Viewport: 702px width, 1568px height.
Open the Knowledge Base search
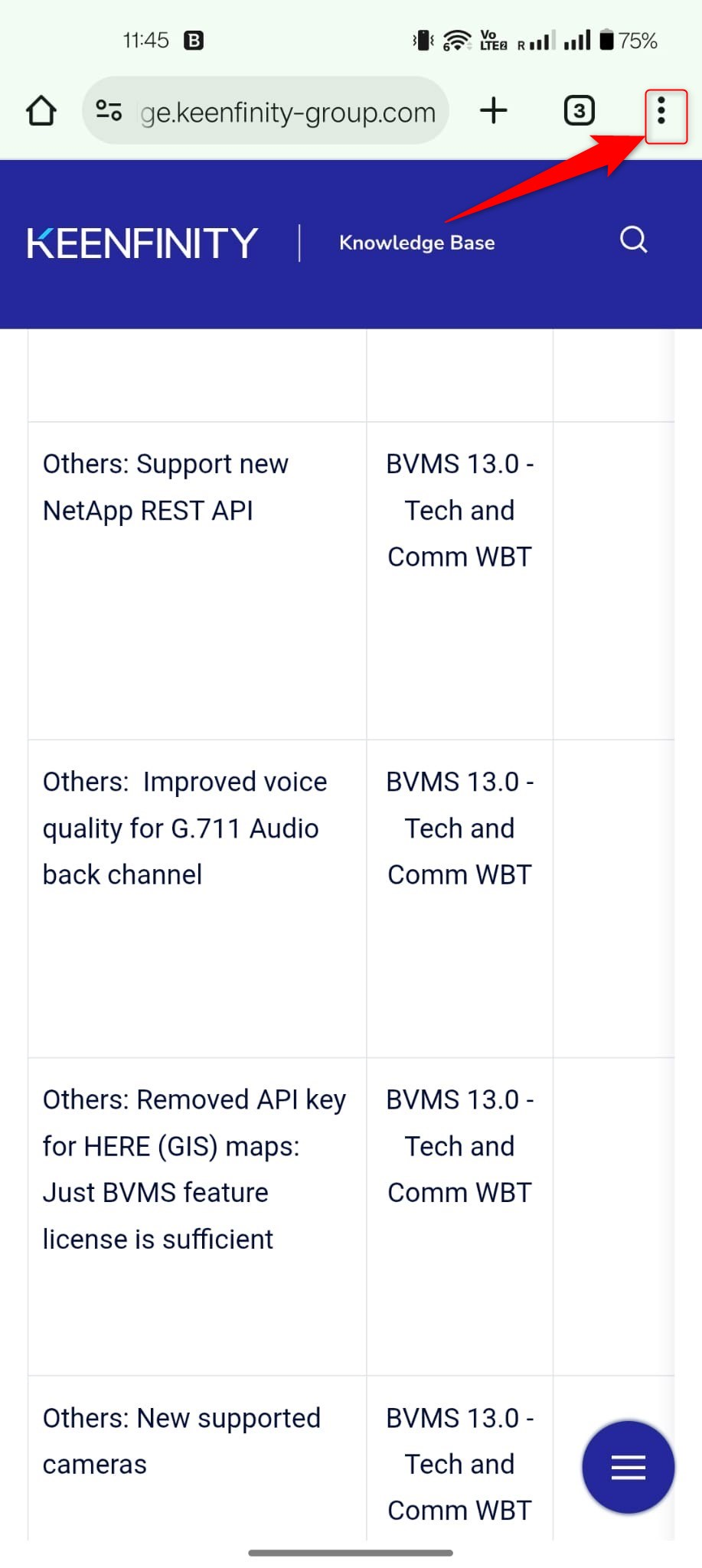(633, 240)
